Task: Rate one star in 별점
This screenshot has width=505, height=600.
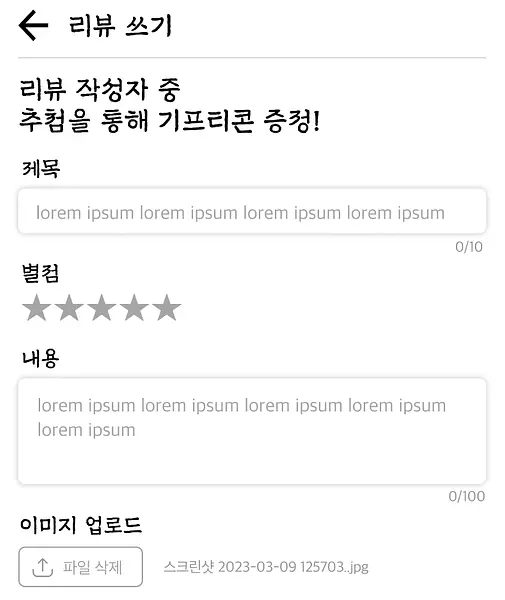Action: [x=37, y=307]
